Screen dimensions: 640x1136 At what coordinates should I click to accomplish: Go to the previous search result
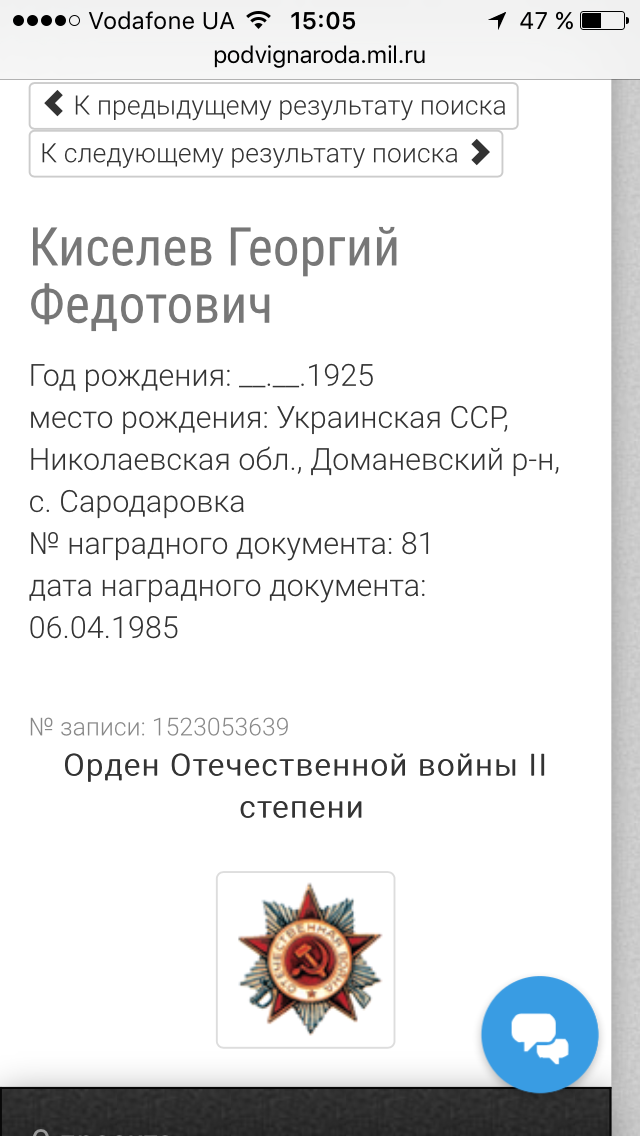point(273,106)
